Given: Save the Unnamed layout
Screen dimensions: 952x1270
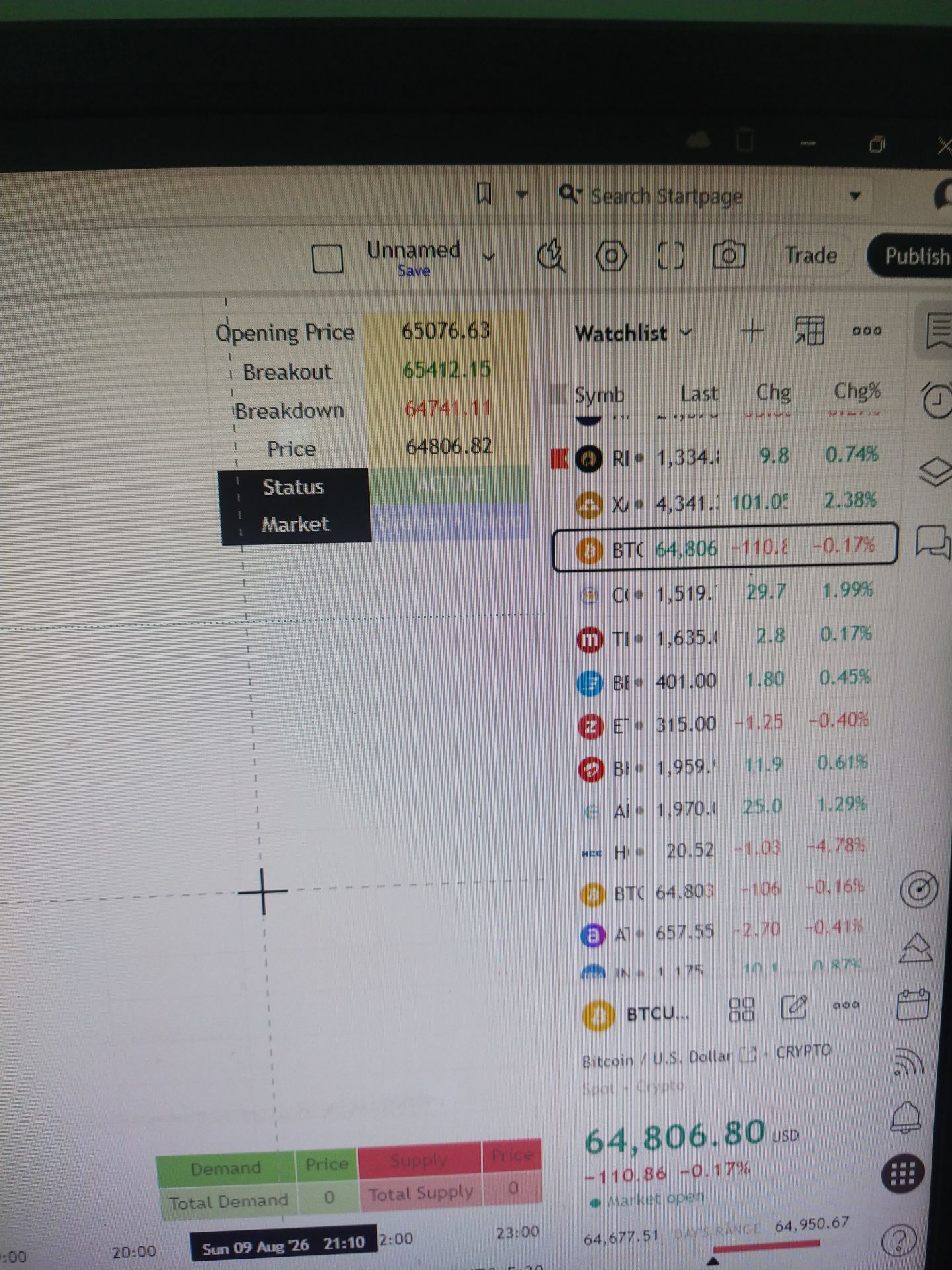Looking at the screenshot, I should point(414,271).
